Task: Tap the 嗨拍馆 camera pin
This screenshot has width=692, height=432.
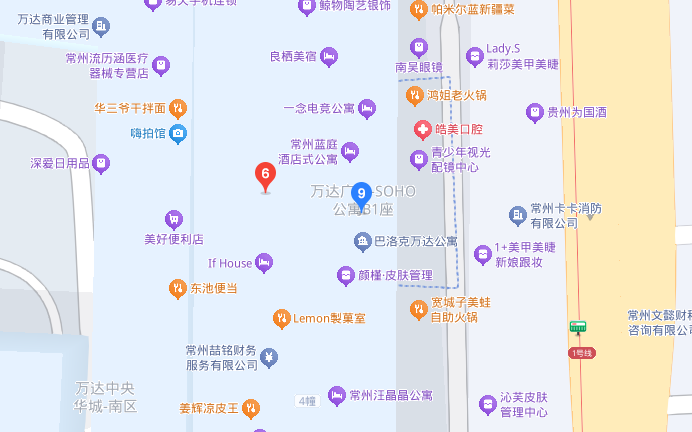Action: [x=178, y=132]
